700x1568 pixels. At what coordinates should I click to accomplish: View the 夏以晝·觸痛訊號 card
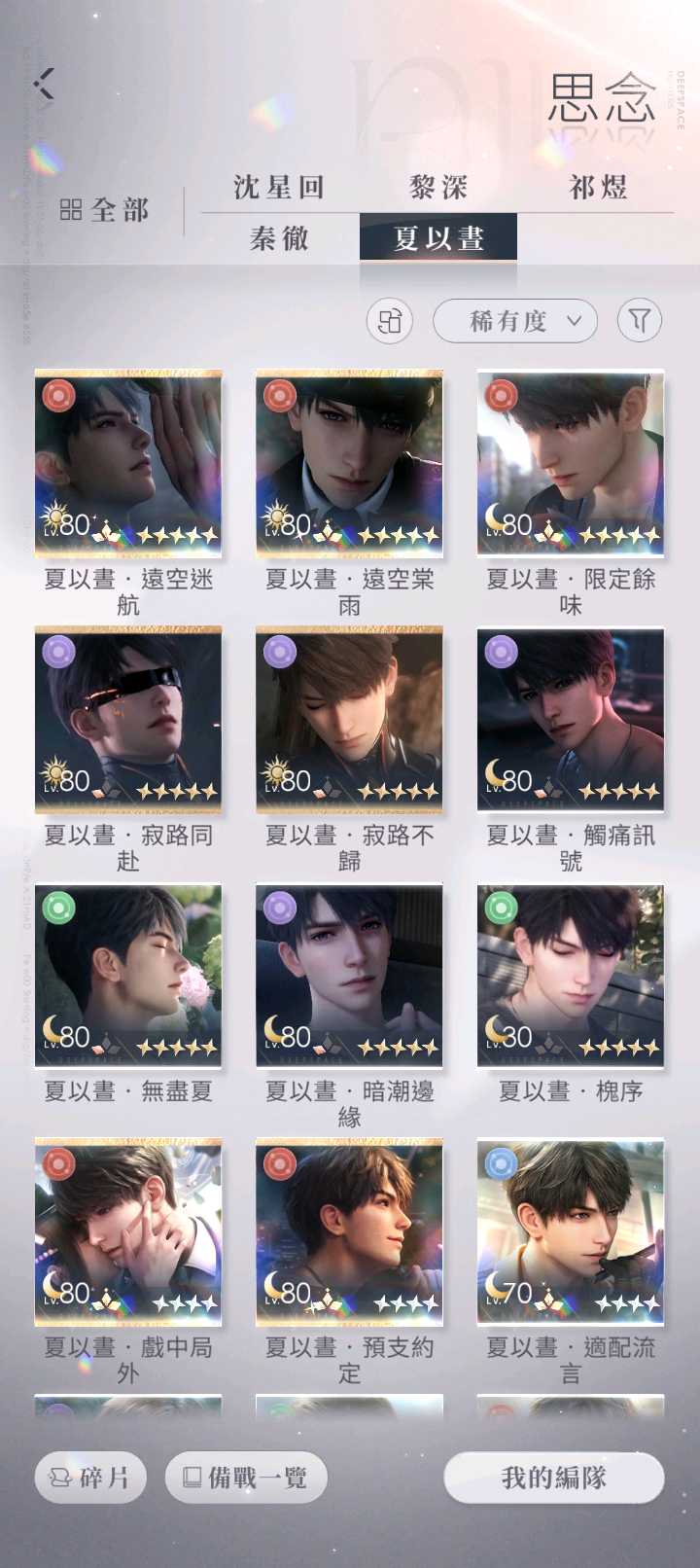point(571,720)
